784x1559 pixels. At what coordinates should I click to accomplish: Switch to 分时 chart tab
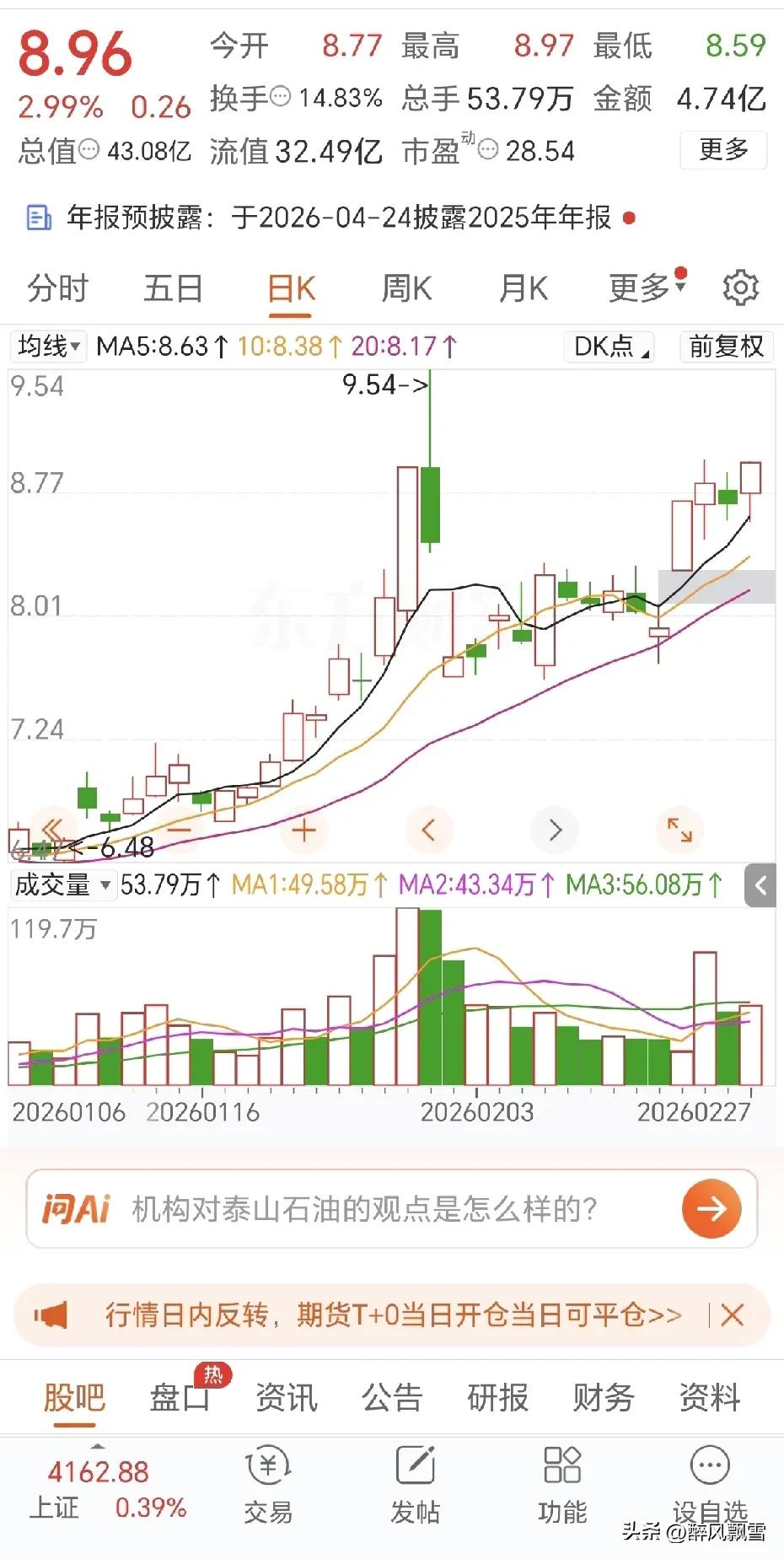(57, 289)
